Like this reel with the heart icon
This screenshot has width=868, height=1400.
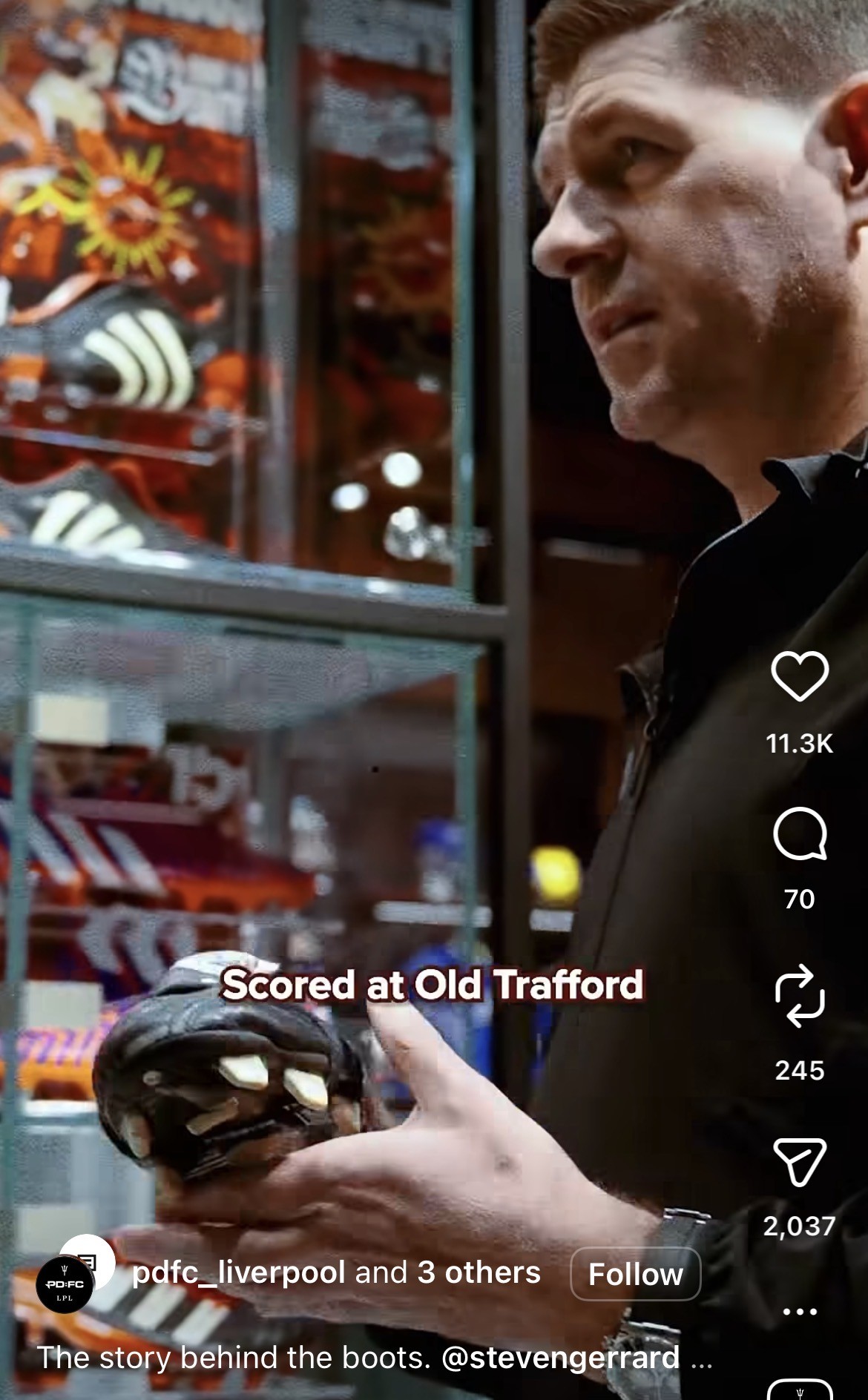pos(800,676)
